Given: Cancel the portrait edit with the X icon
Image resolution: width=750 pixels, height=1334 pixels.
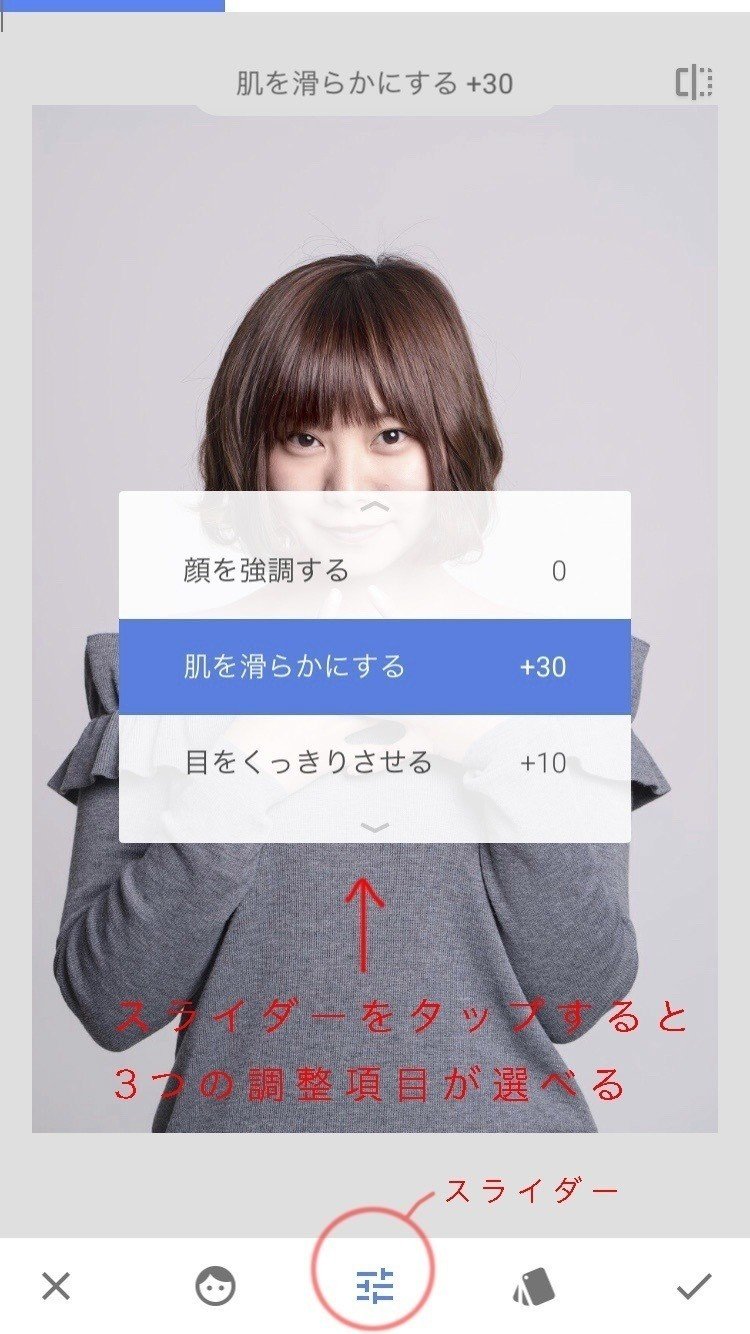Looking at the screenshot, I should [56, 1286].
